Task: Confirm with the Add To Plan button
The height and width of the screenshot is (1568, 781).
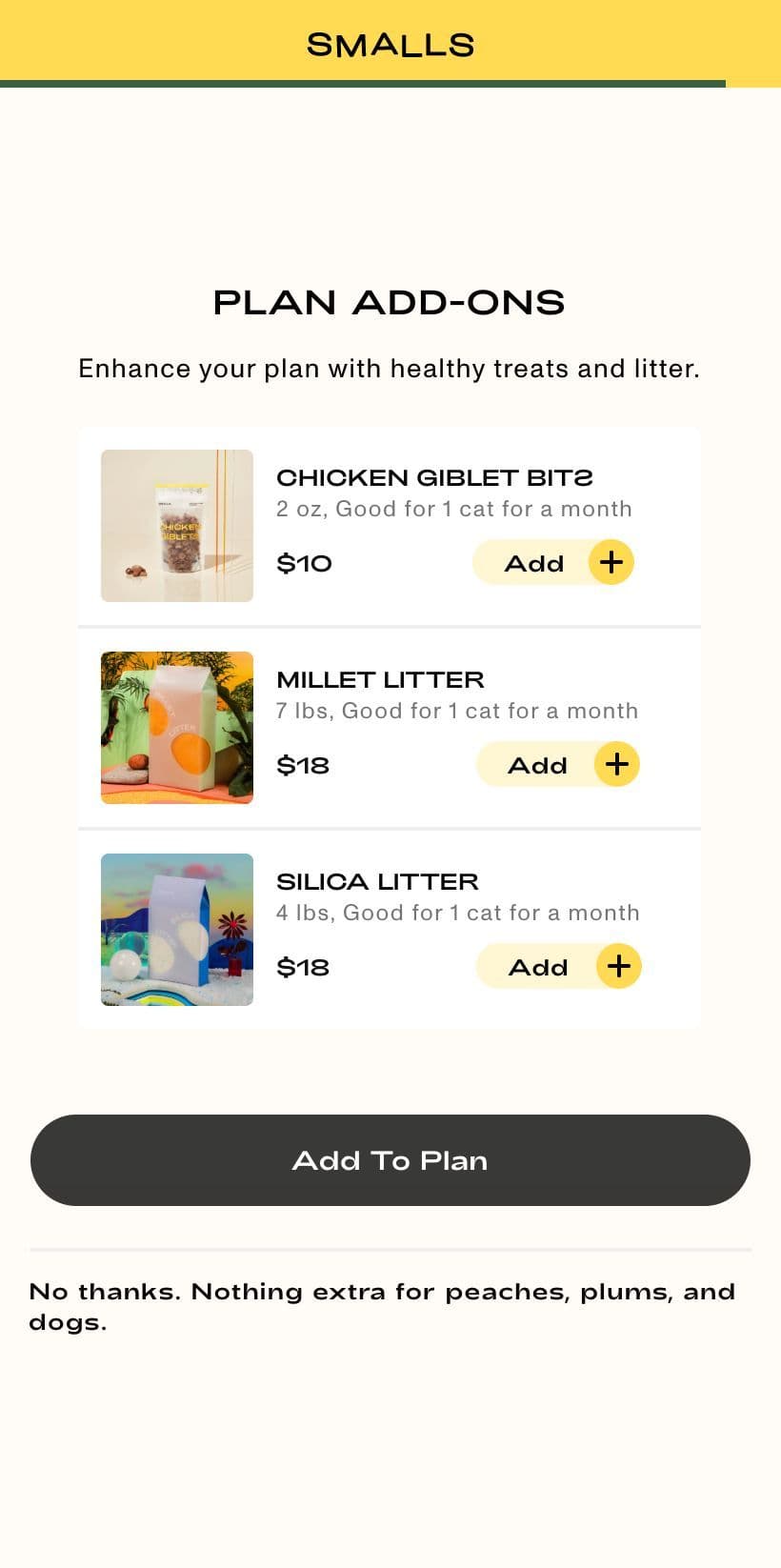Action: pyautogui.click(x=390, y=1160)
